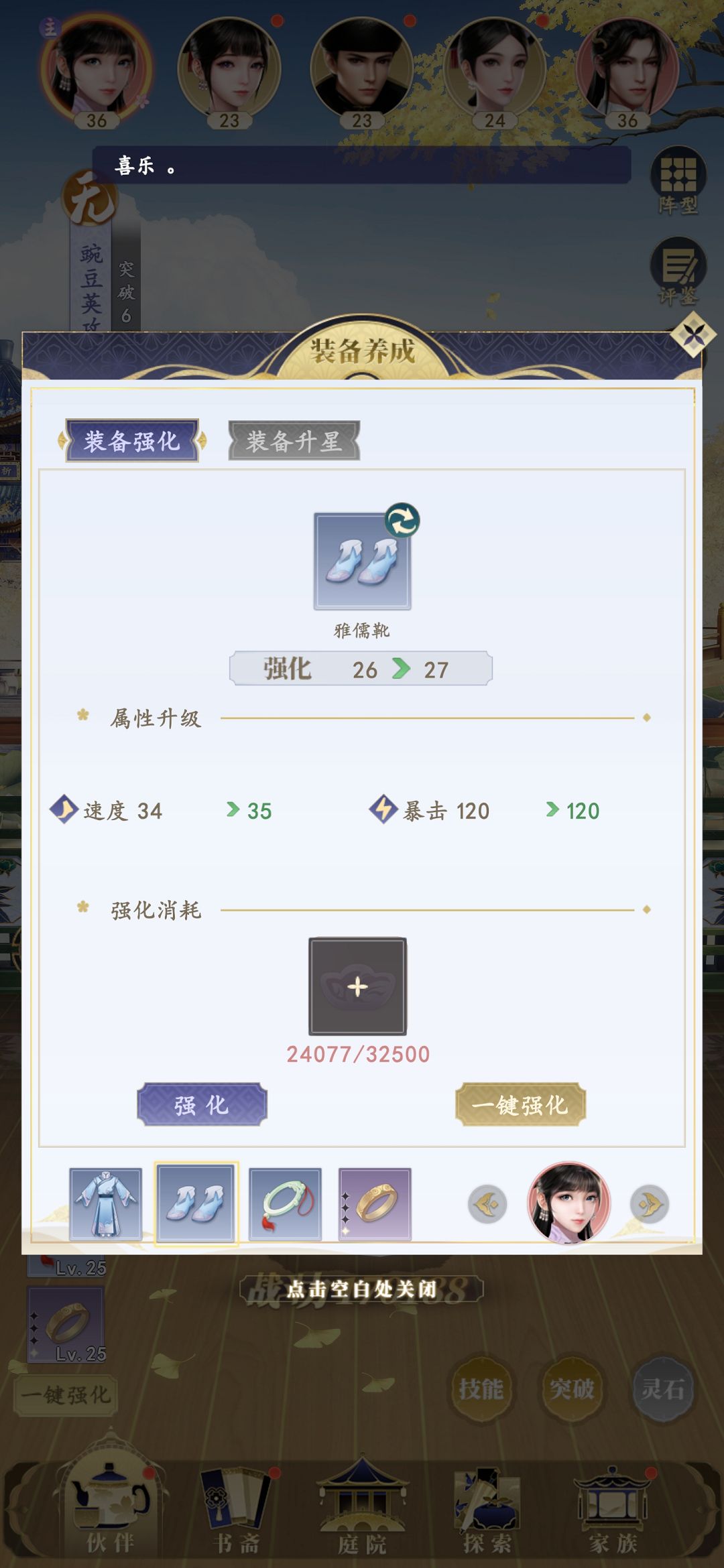The width and height of the screenshot is (724, 1568).
Task: Go to next character with right arrow
Action: point(649,1204)
